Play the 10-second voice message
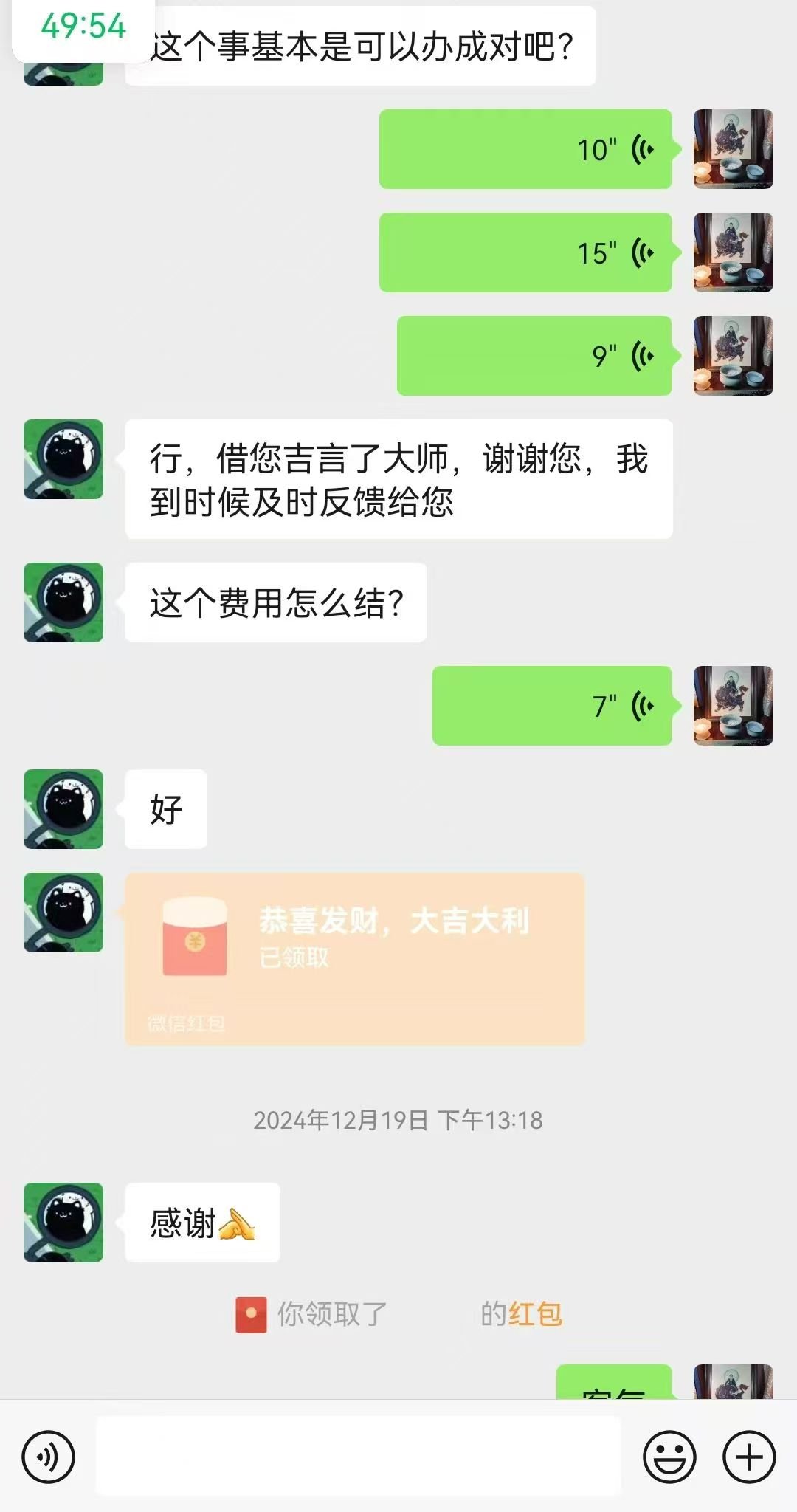 525,149
